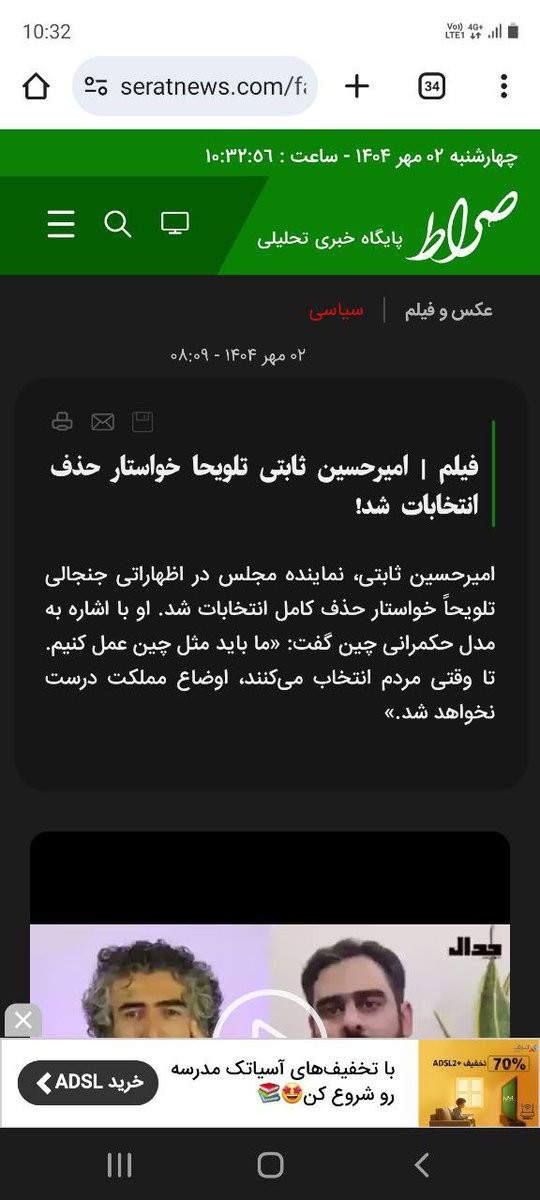Go back with system navigation bar
This screenshot has height=1200, width=540.
(x=422, y=1164)
